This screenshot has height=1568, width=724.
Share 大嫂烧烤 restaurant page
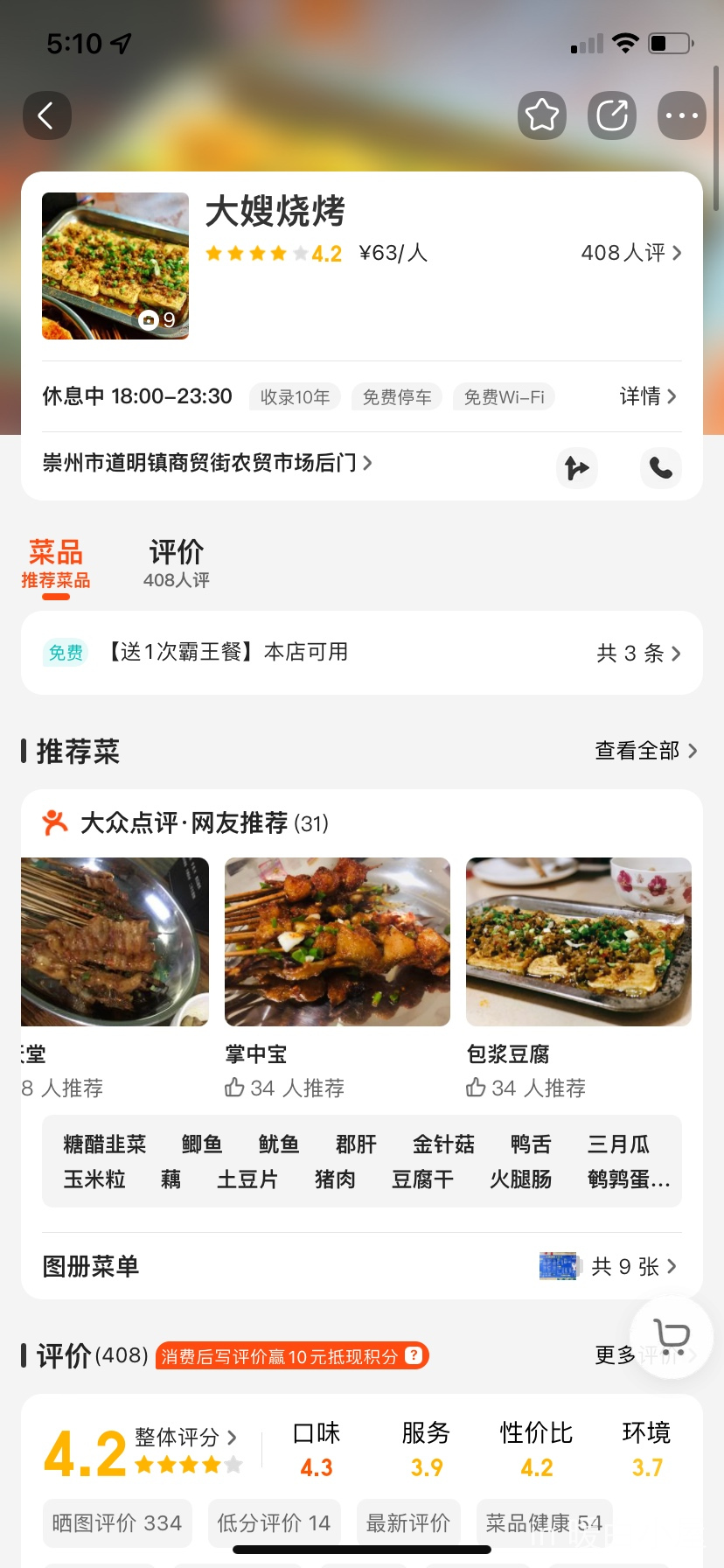click(612, 115)
